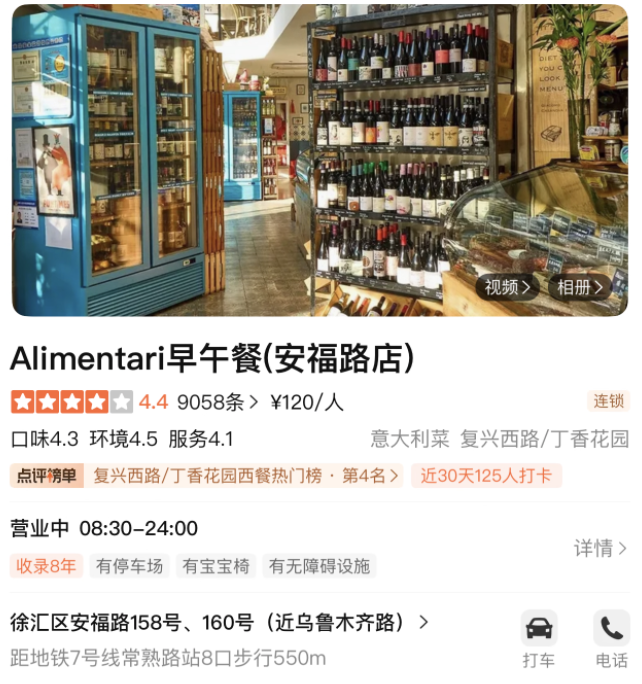Viewport: 642px width, 684px height.
Task: Open the 复兴西路/丁香花园 西餐热门榜 ranking
Action: click(245, 476)
